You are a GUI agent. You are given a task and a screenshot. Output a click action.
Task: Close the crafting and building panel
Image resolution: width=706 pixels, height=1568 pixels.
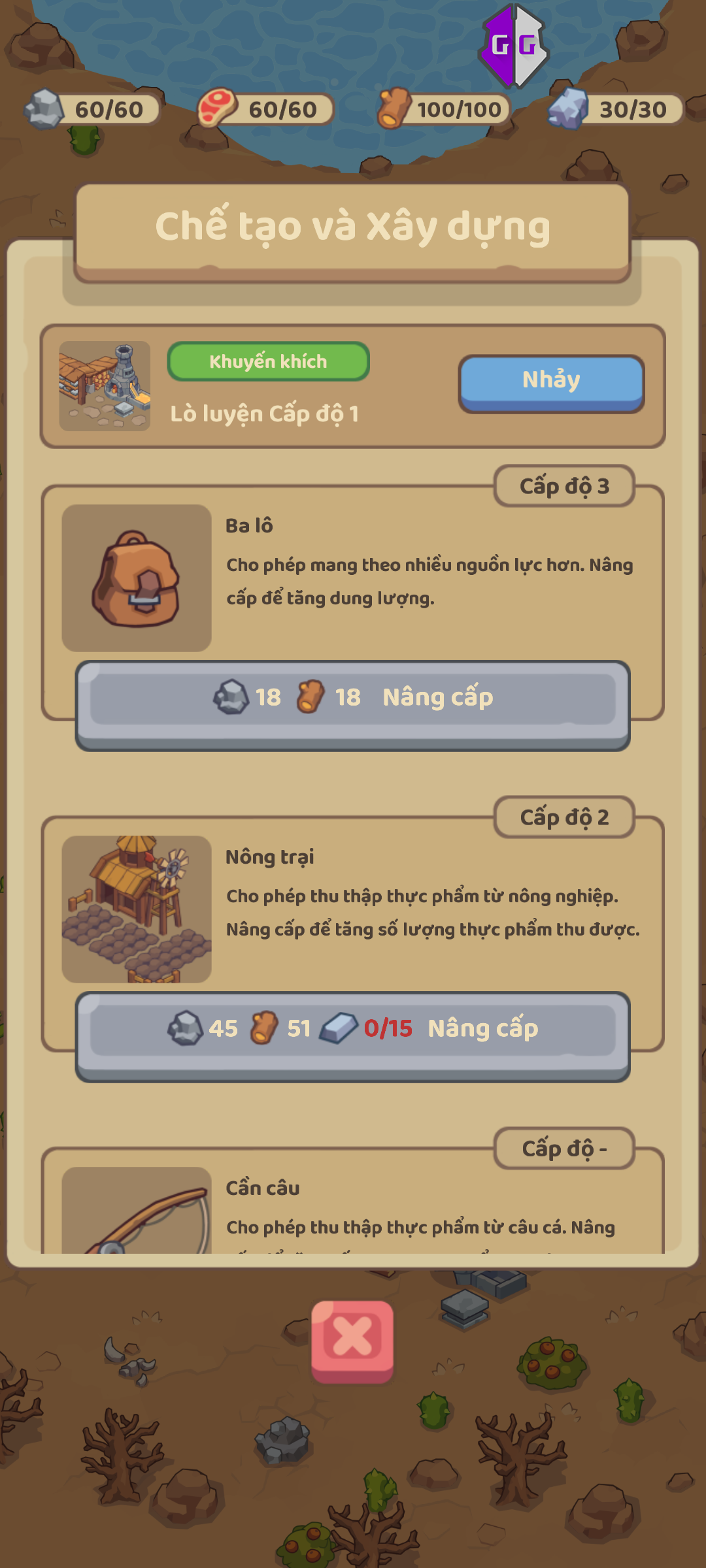352,1339
